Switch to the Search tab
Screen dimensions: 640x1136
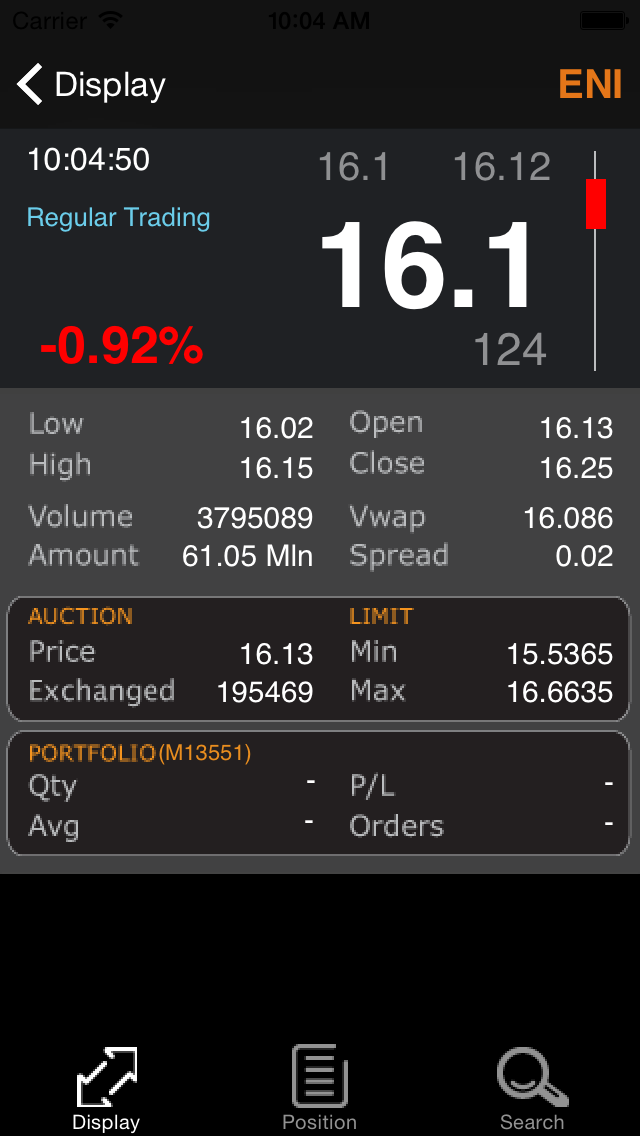532,1088
